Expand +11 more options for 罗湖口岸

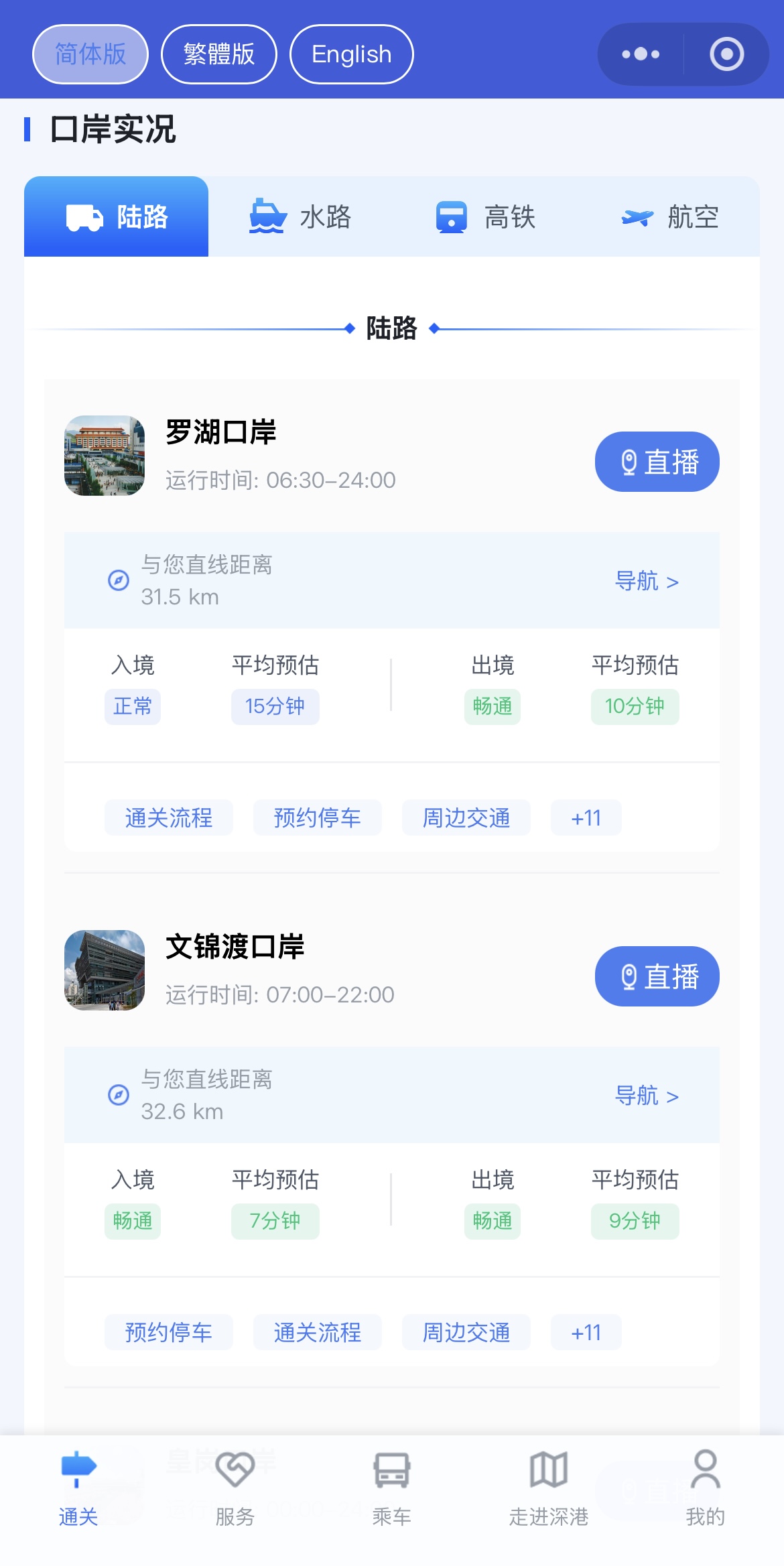pyautogui.click(x=586, y=818)
